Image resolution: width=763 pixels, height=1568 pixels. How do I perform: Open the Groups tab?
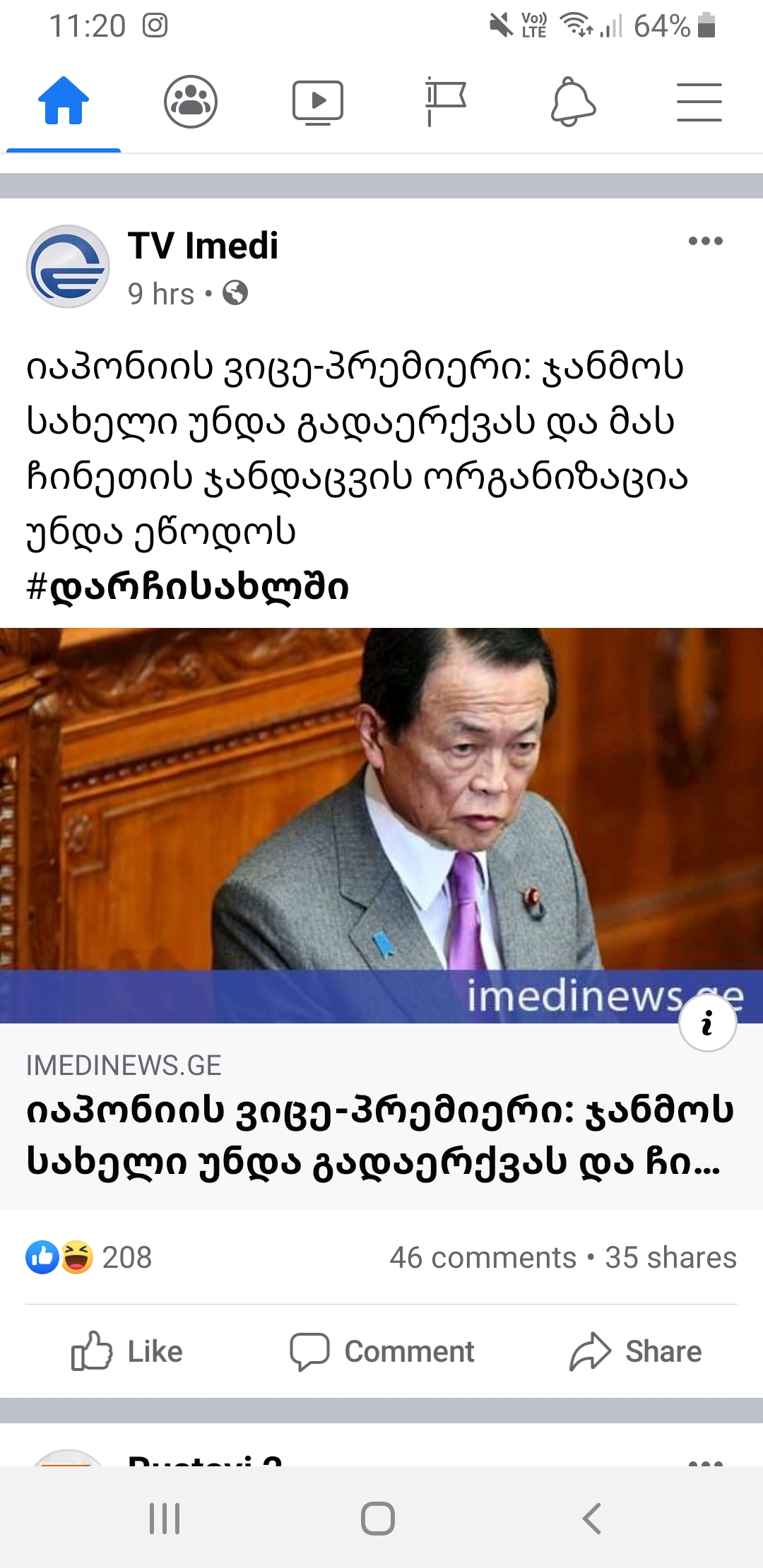pyautogui.click(x=190, y=101)
